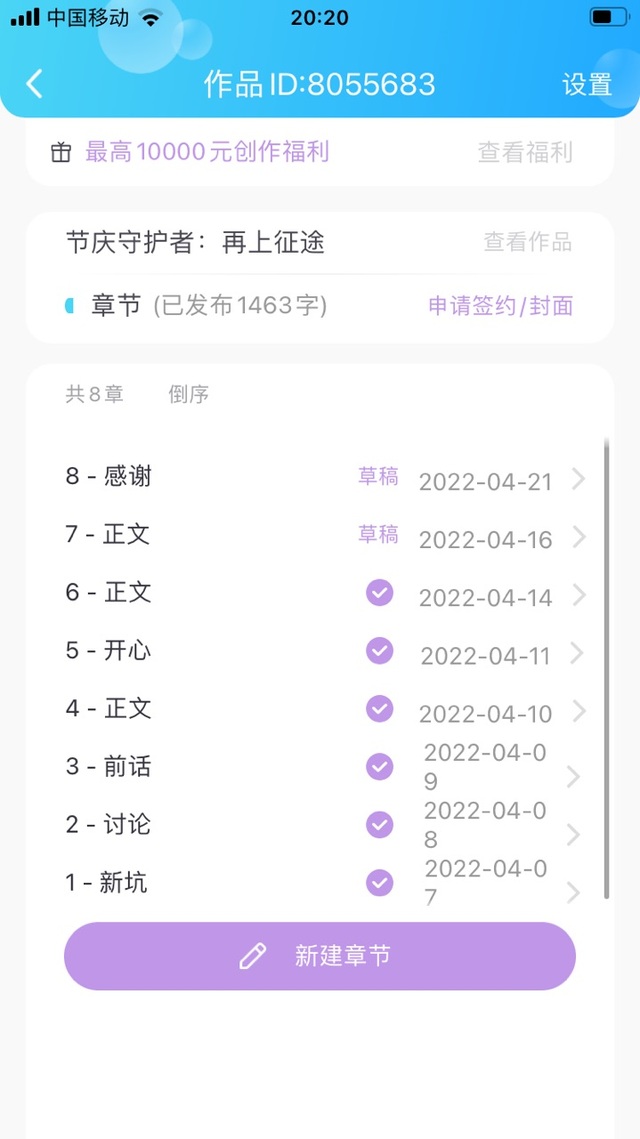Image resolution: width=640 pixels, height=1139 pixels.
Task: Go back using the top-left arrow
Action: pyautogui.click(x=35, y=84)
